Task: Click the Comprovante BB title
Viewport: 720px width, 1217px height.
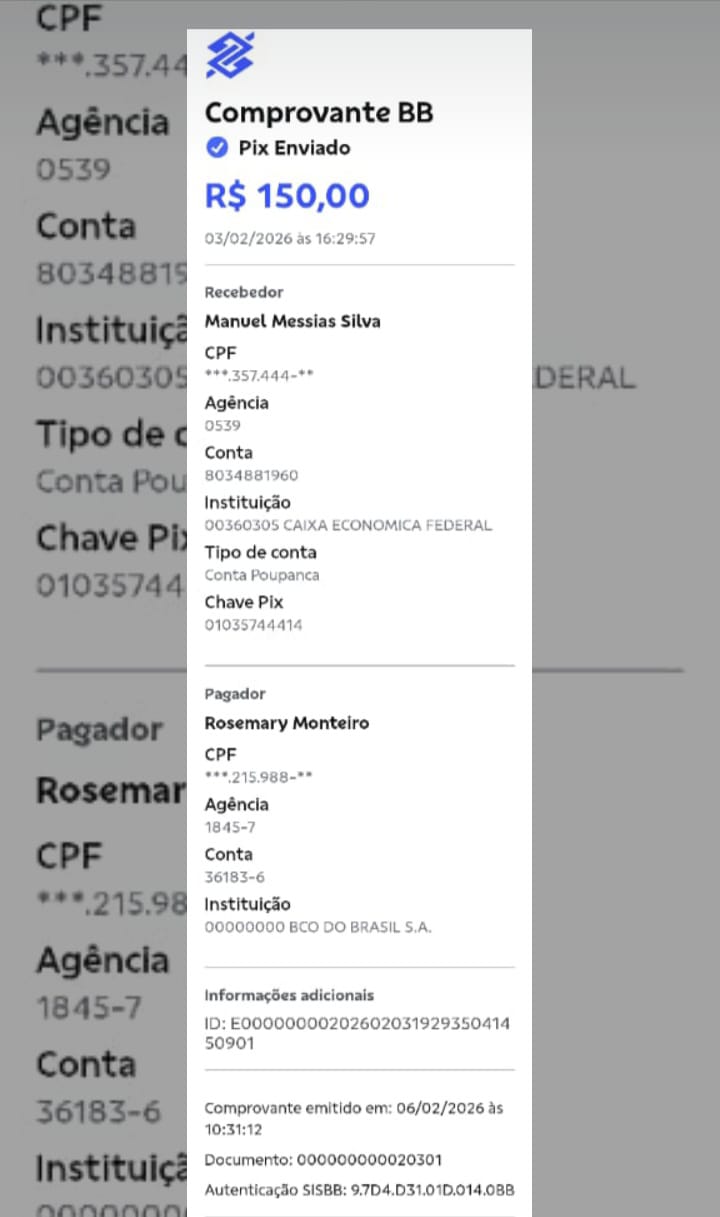Action: point(319,113)
